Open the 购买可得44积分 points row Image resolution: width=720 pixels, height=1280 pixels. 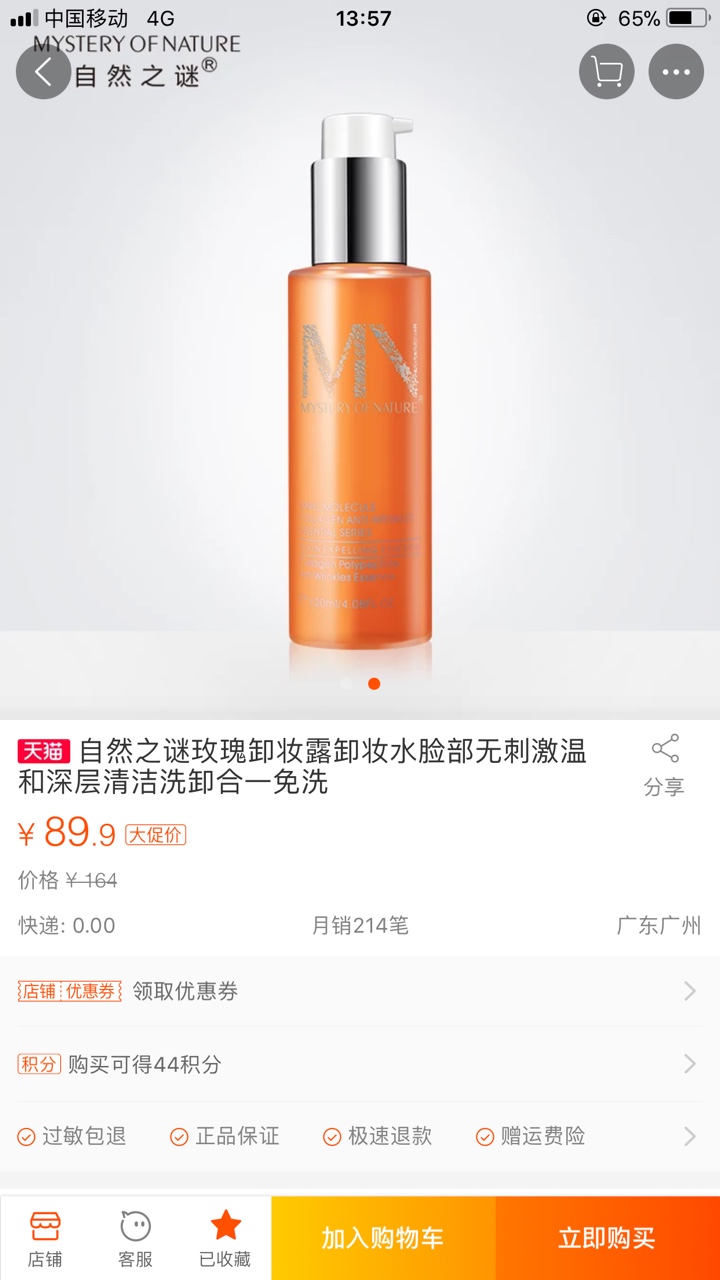point(360,1064)
